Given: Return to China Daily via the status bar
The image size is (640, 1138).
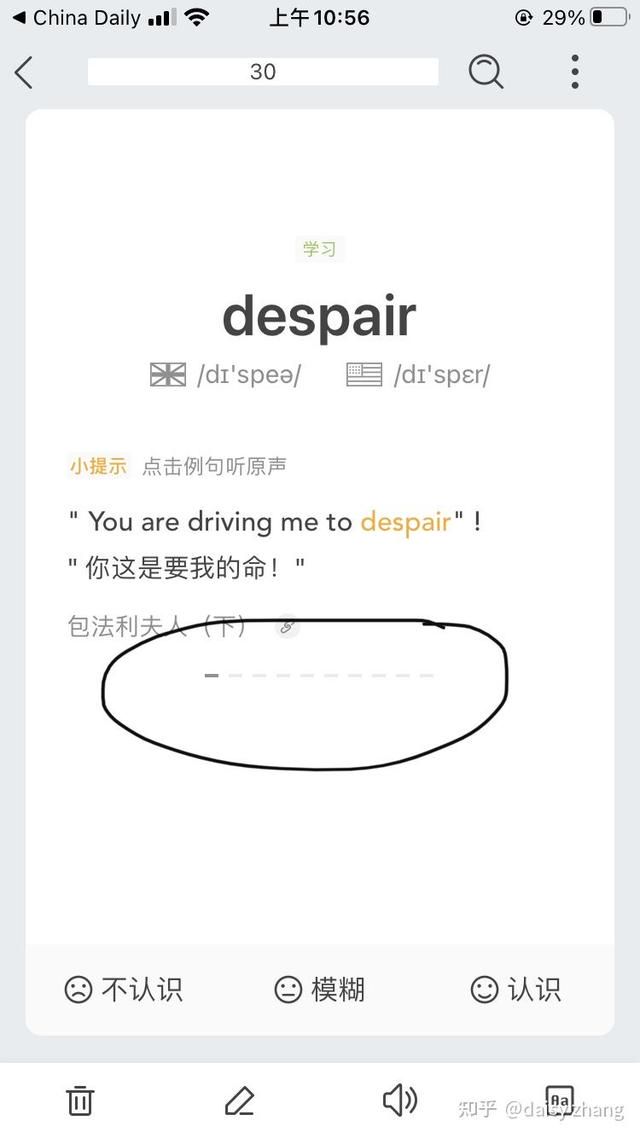Looking at the screenshot, I should [78, 17].
